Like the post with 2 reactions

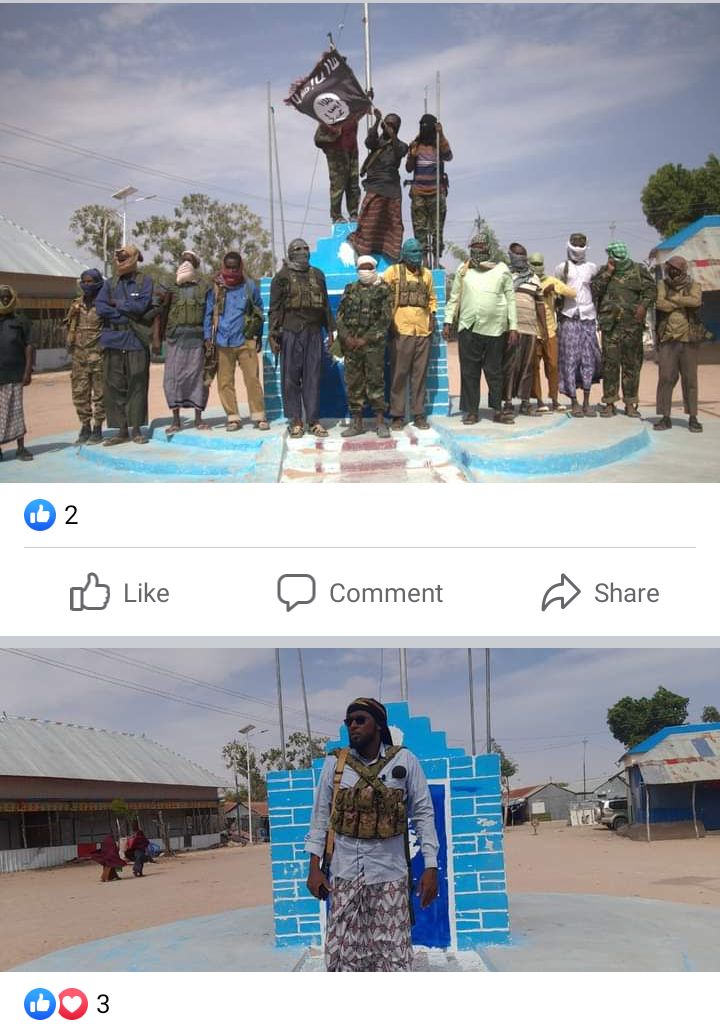[120, 593]
